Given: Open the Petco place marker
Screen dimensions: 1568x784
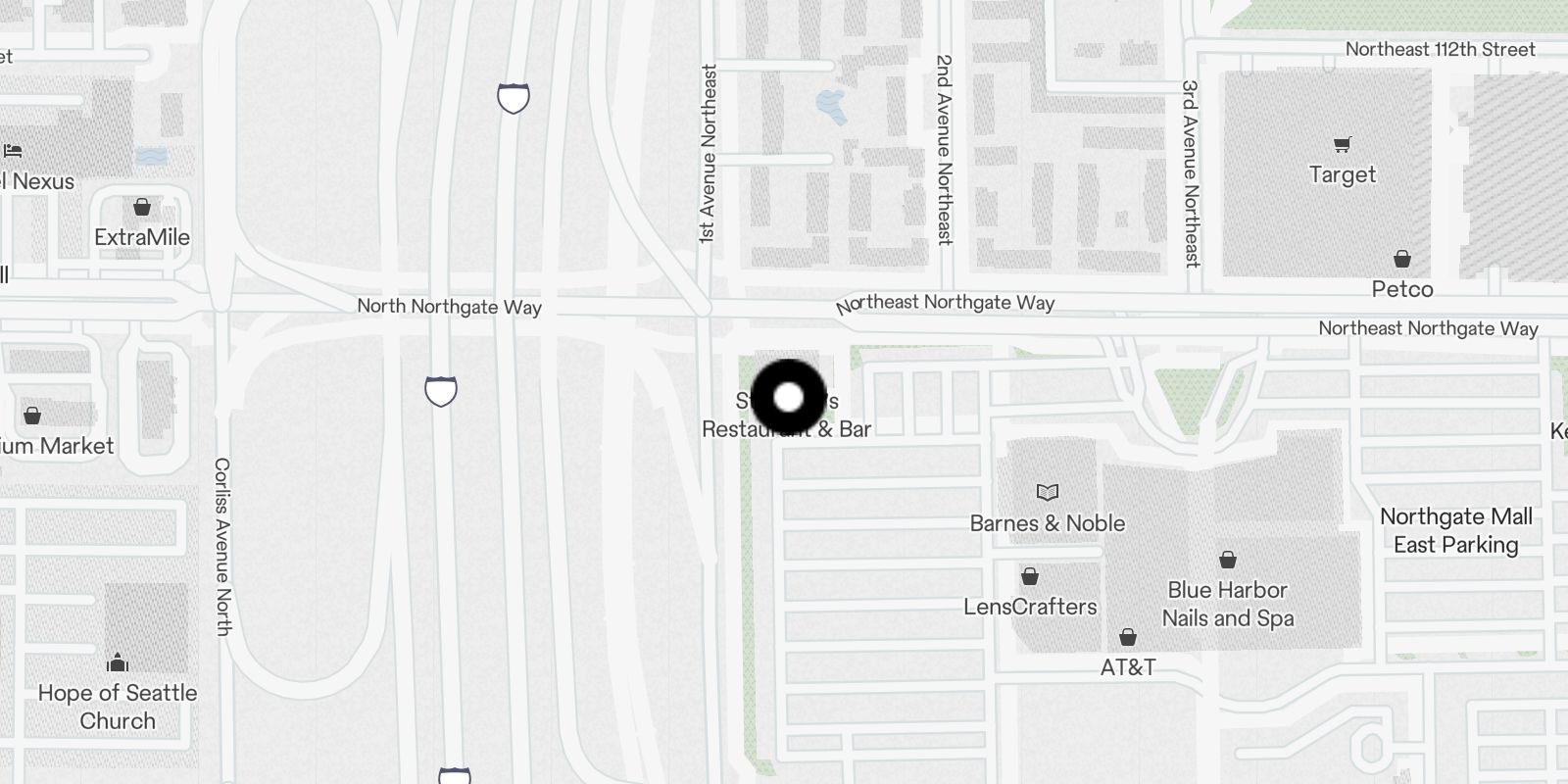Looking at the screenshot, I should coord(1402,260).
